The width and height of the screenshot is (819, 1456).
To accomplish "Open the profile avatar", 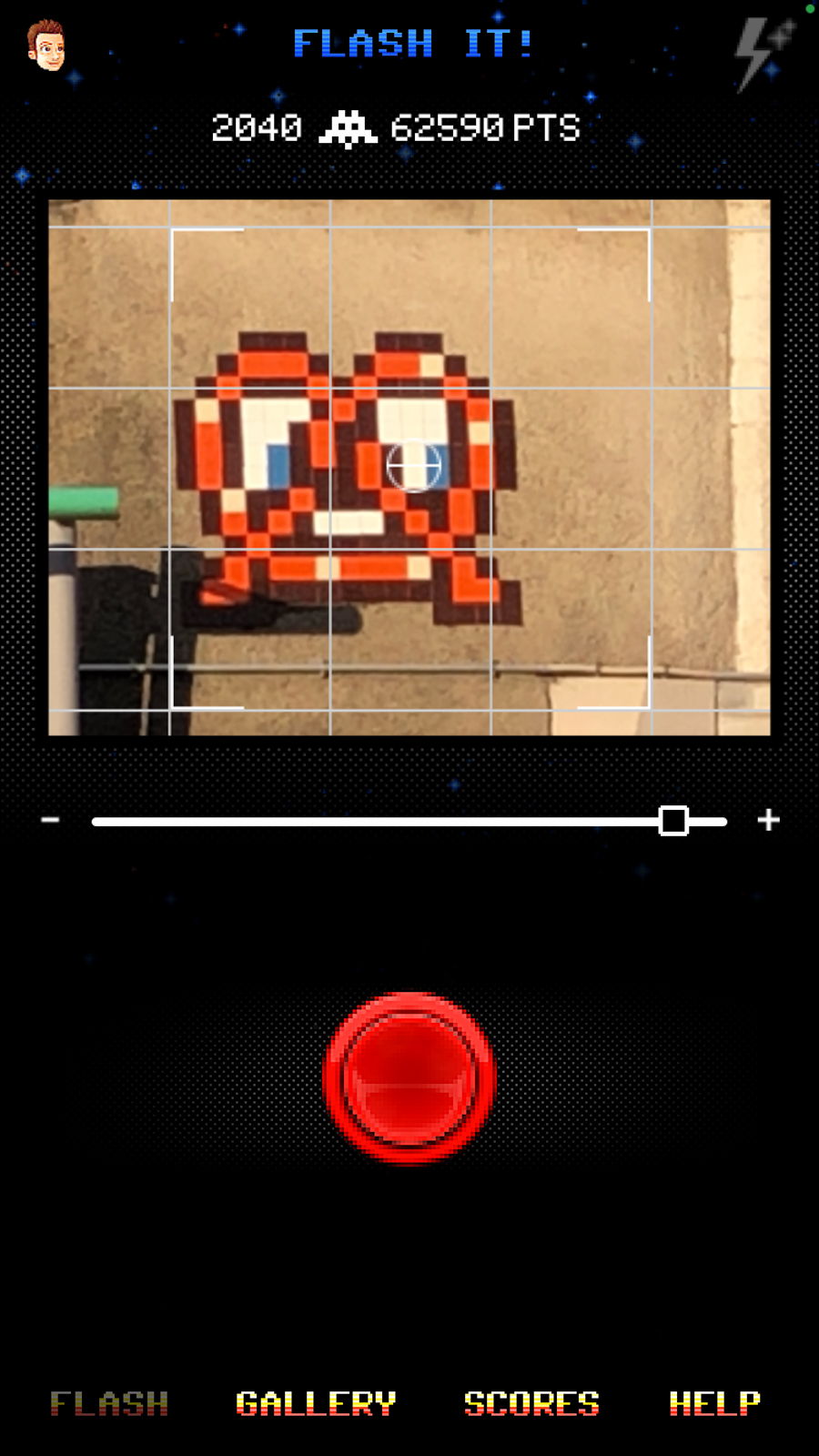I will tap(45, 45).
